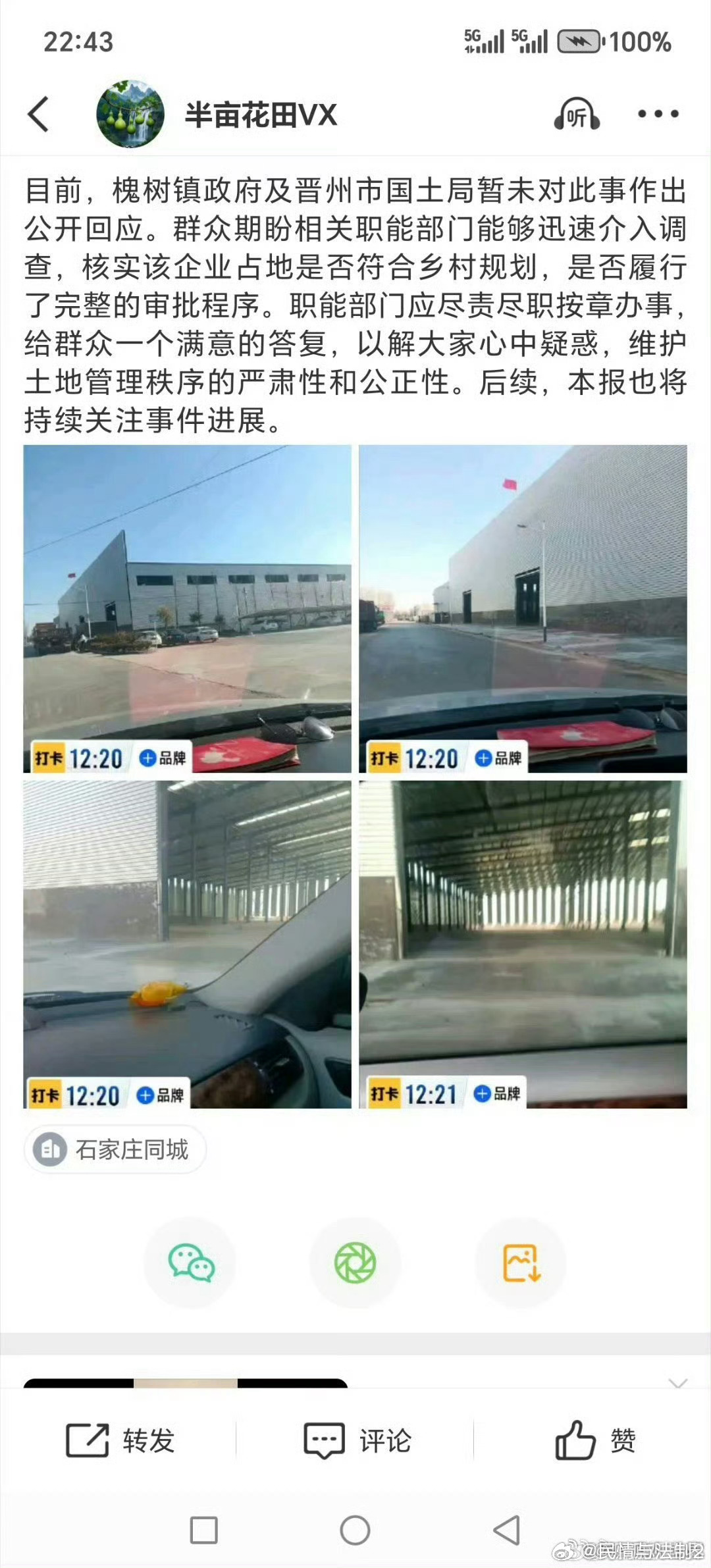Like the post with 赞

[594, 1440]
